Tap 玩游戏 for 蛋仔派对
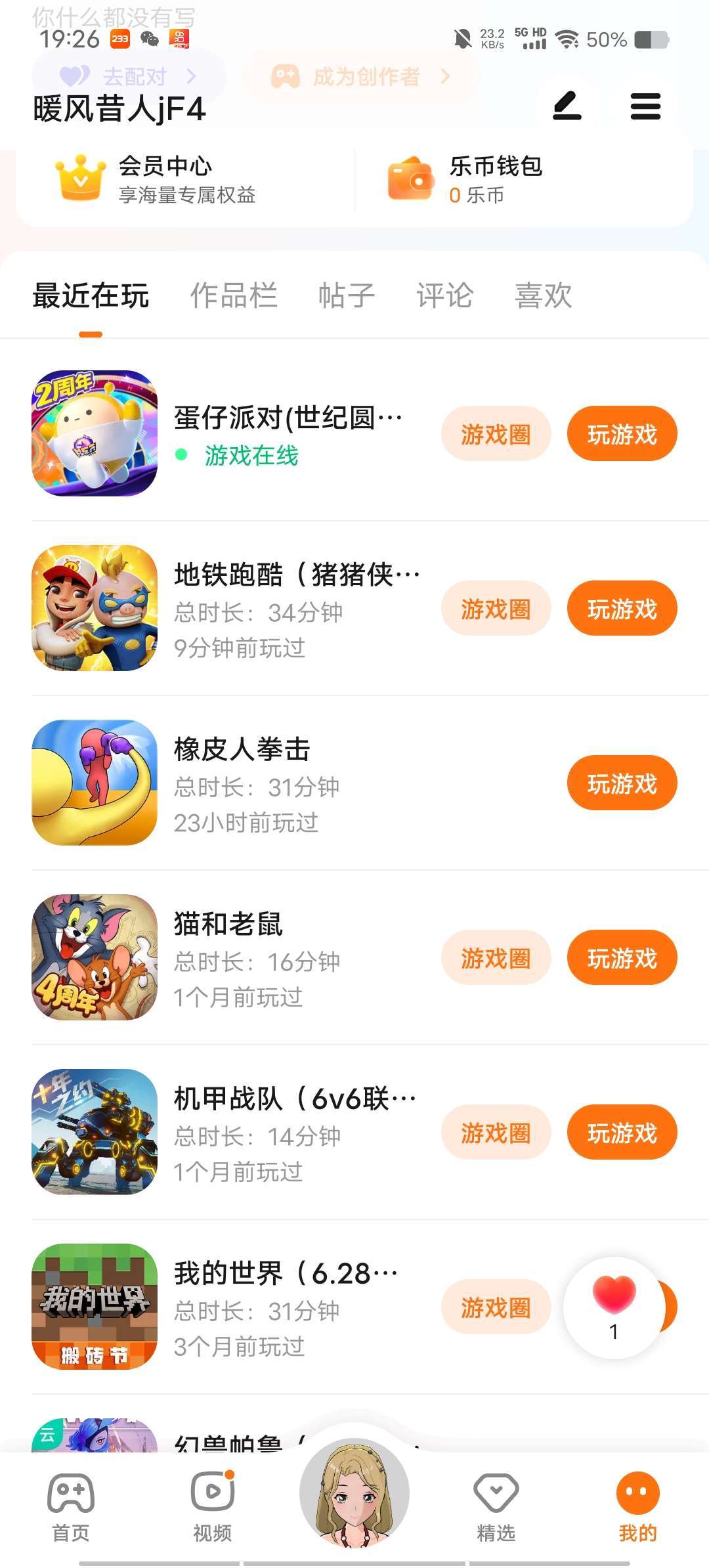 (x=622, y=434)
